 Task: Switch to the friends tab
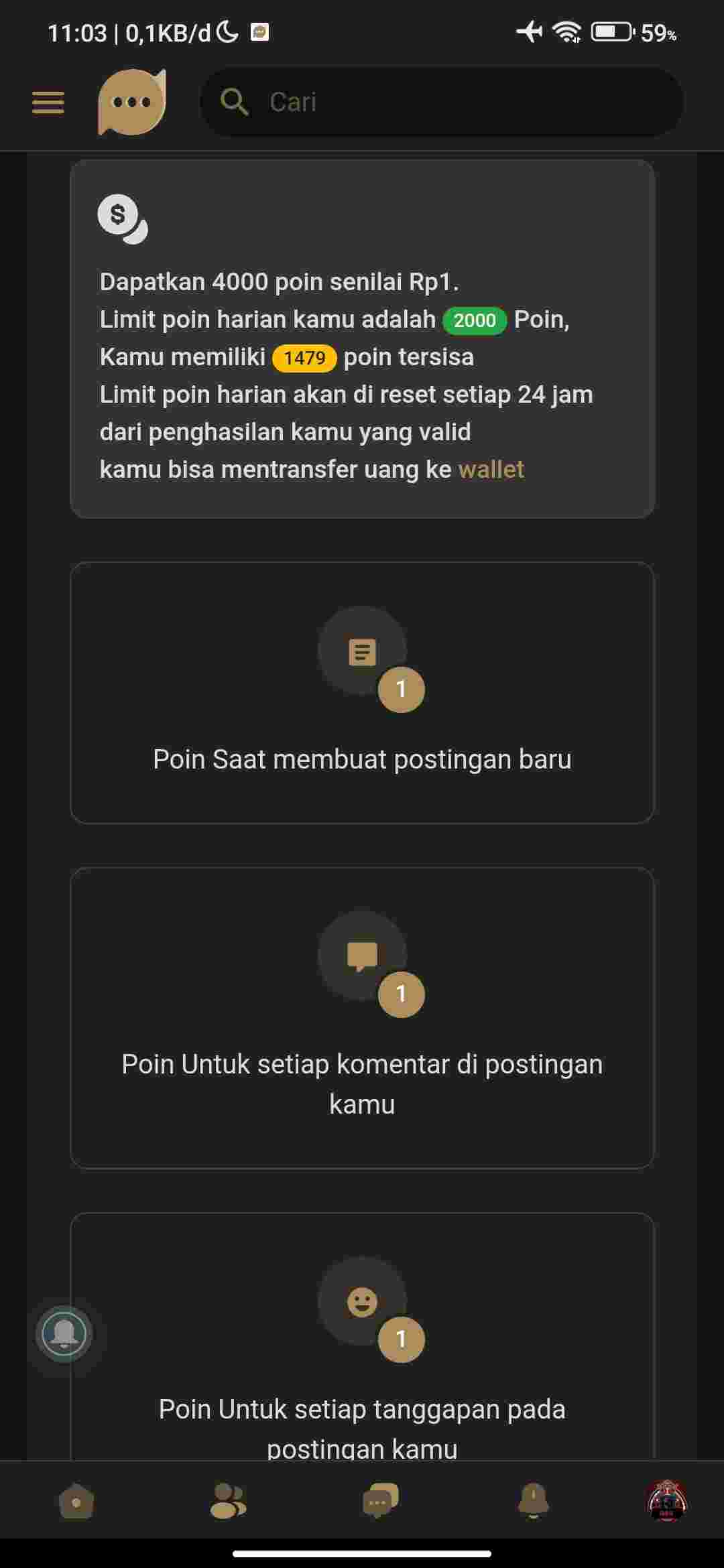tap(228, 1502)
